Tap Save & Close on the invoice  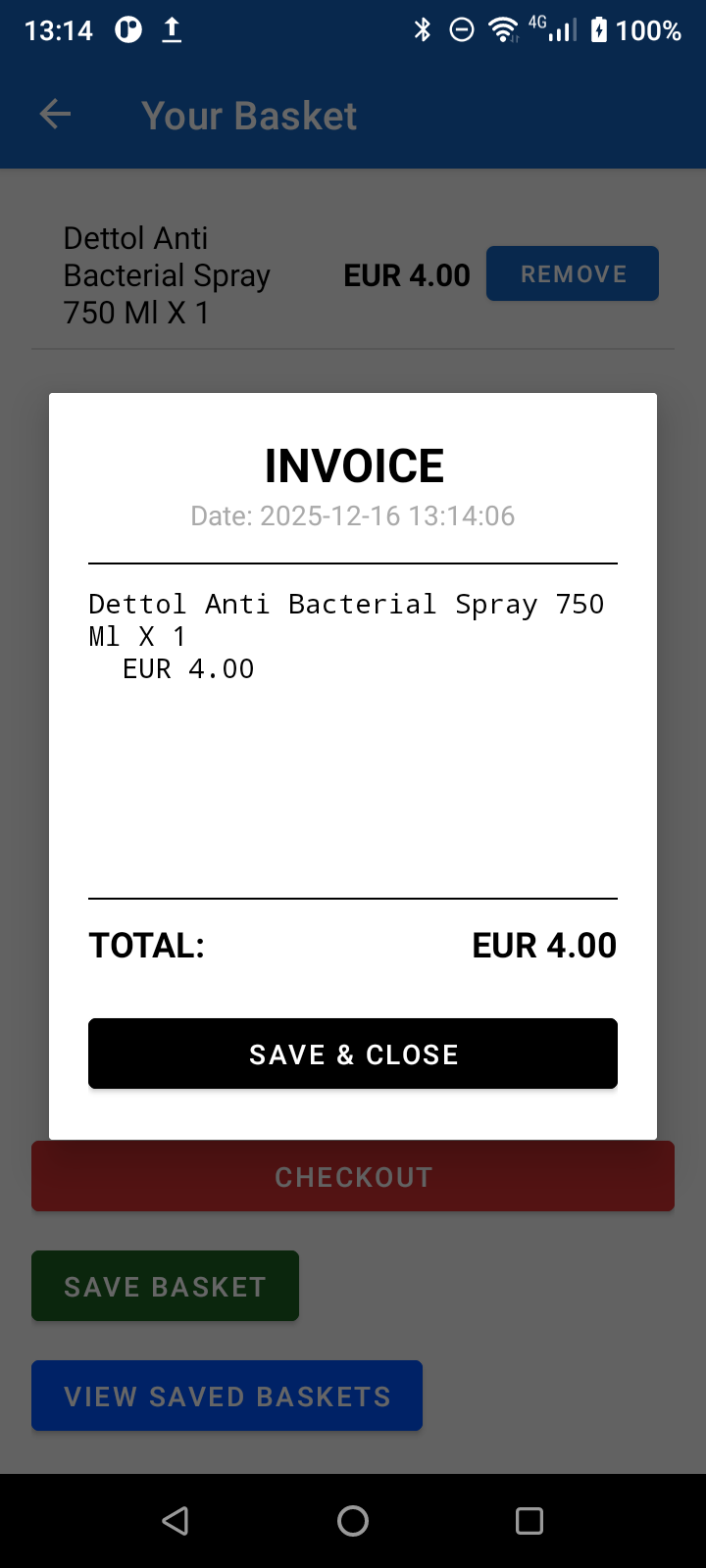pyautogui.click(x=353, y=1053)
